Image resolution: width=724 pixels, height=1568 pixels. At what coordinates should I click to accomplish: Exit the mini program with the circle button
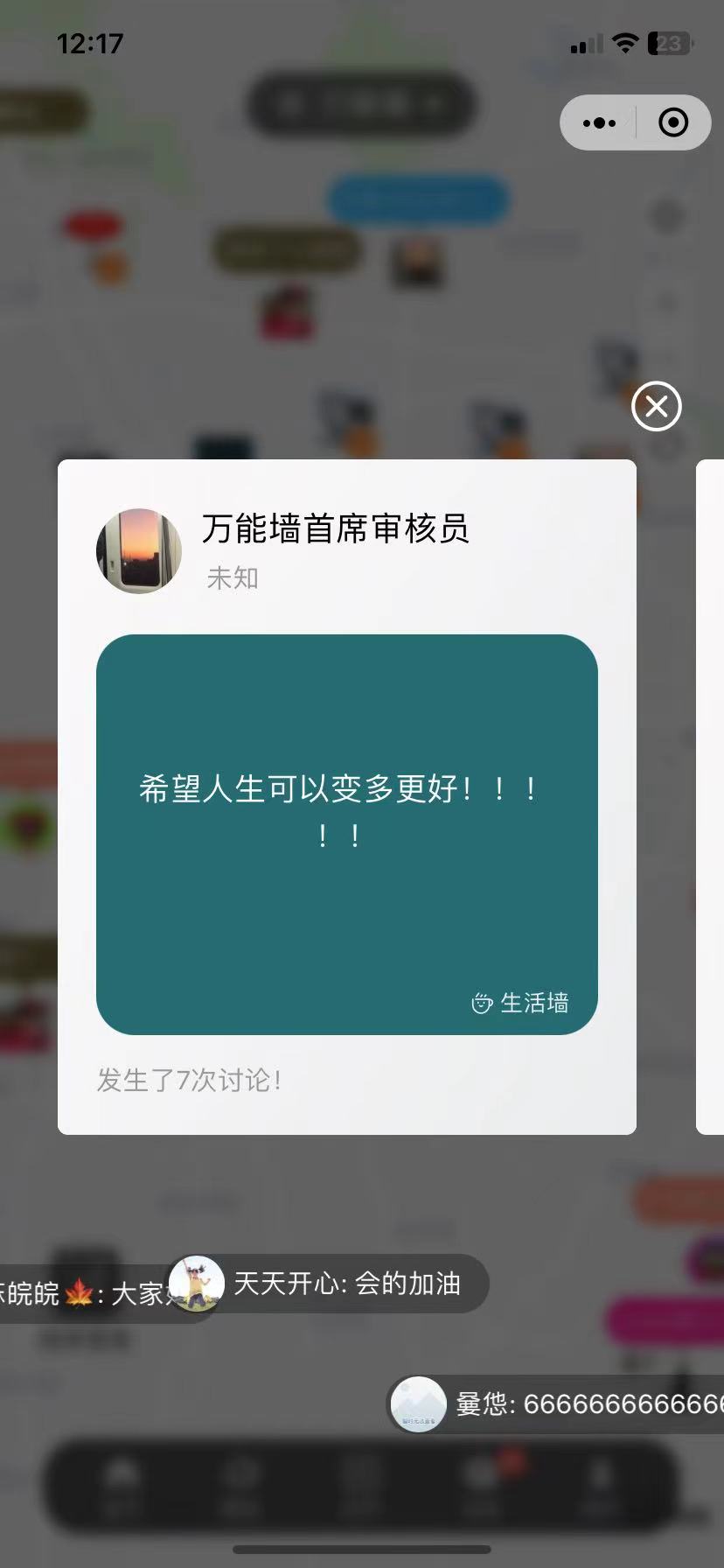pos(672,122)
